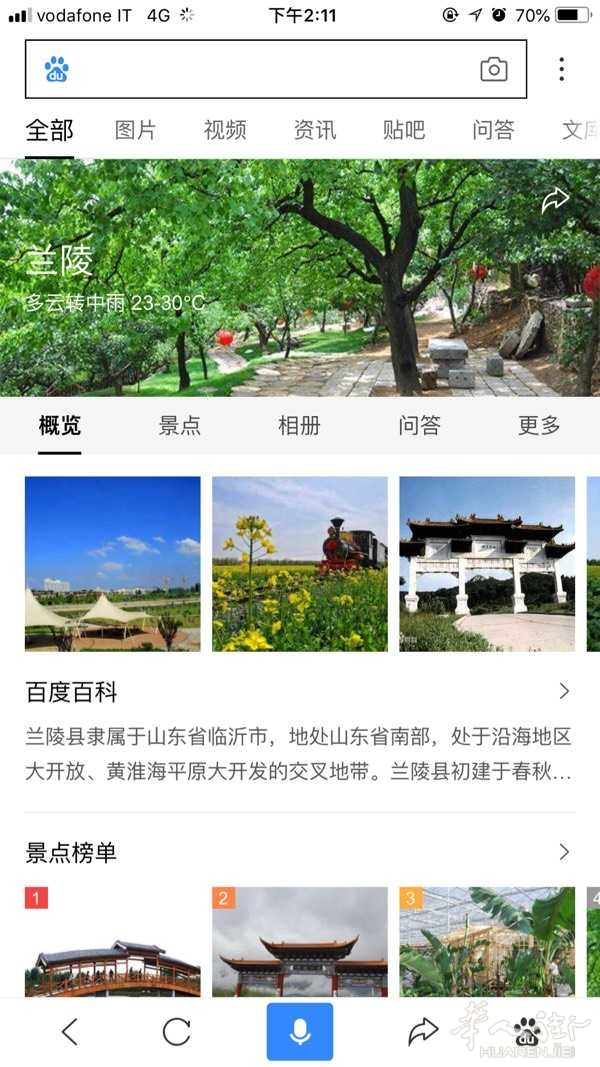
Task: Open the stone archway photo
Action: pyautogui.click(x=487, y=563)
